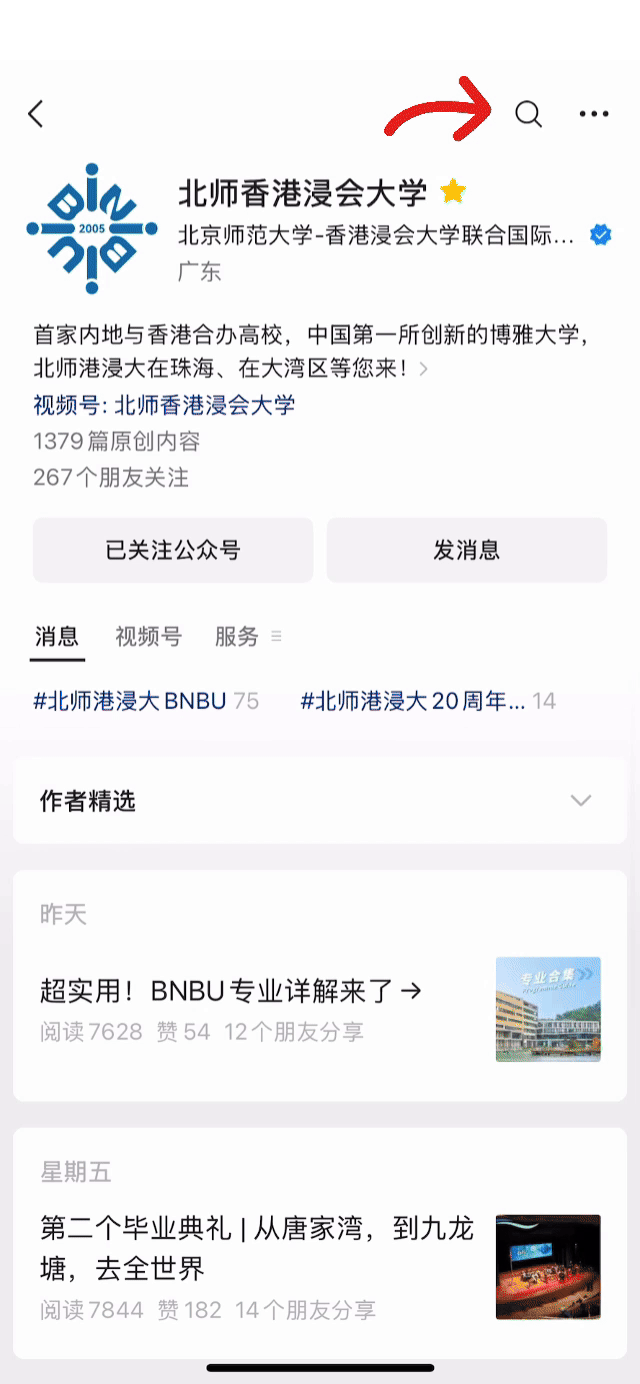
Task: Select the 消息 tab
Action: pyautogui.click(x=57, y=637)
